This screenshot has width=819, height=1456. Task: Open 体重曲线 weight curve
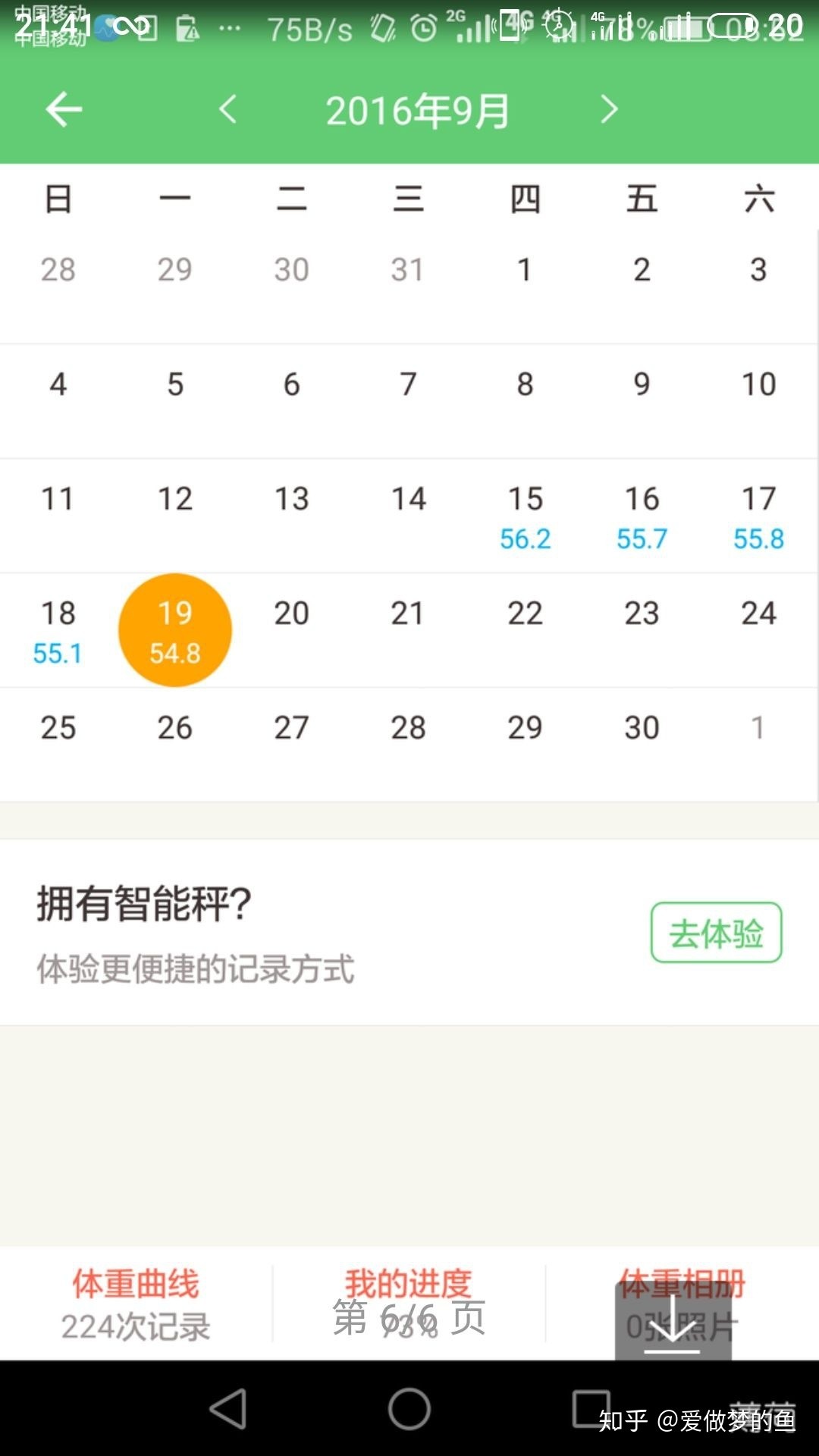click(136, 1304)
